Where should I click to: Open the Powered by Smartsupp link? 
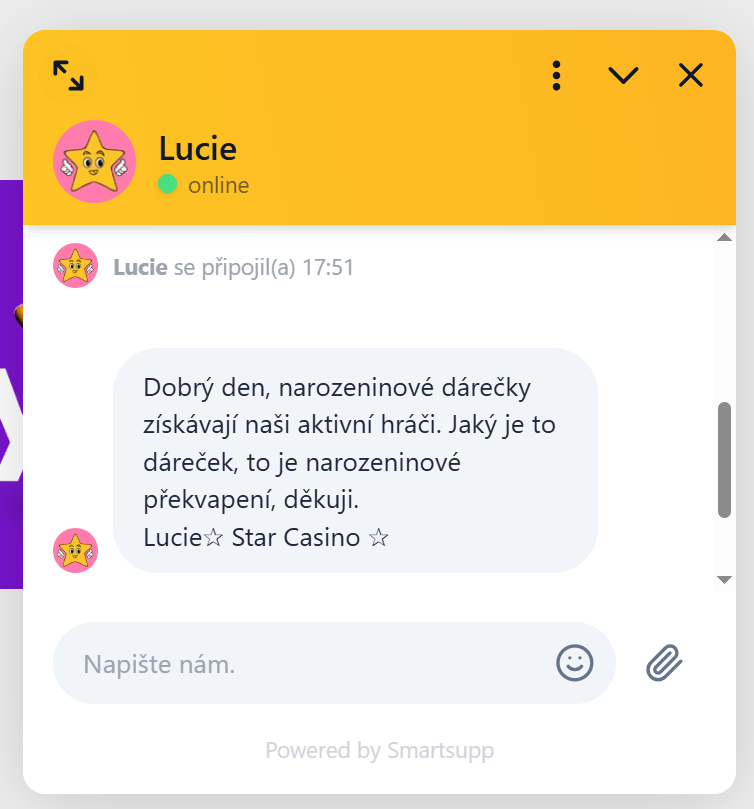click(379, 750)
